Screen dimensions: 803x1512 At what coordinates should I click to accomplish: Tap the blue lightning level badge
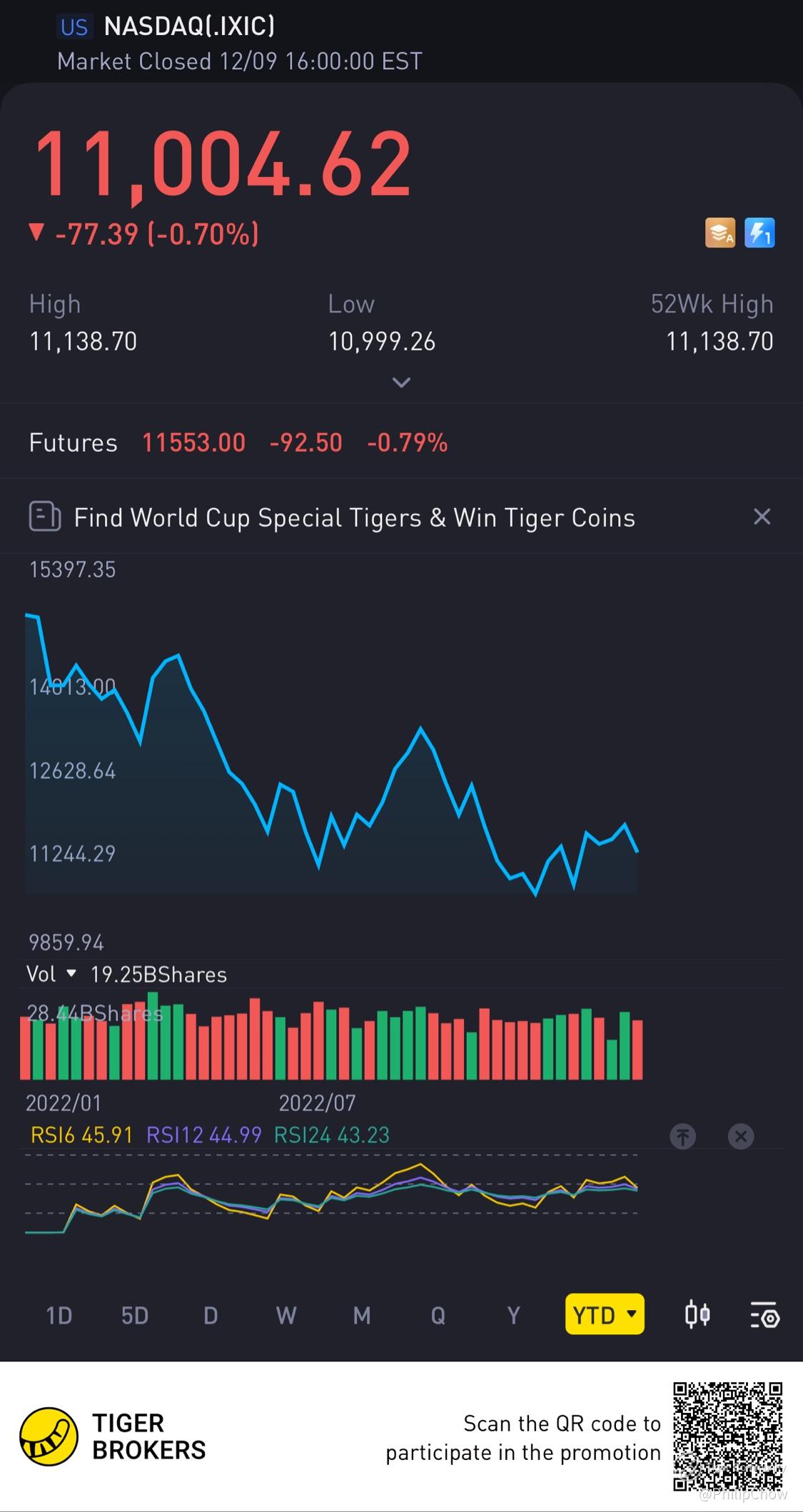point(759,233)
